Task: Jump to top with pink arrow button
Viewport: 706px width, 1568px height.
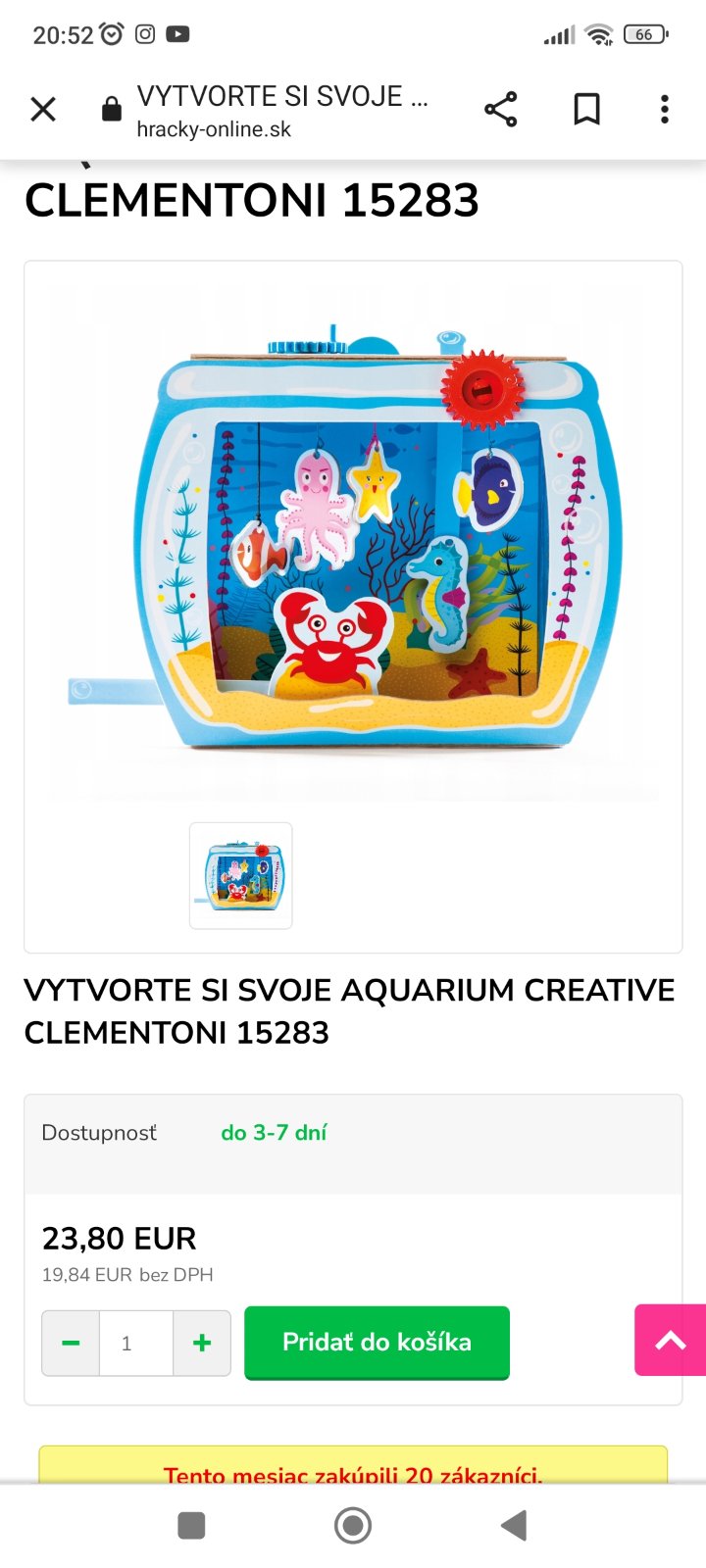Action: (x=671, y=1340)
